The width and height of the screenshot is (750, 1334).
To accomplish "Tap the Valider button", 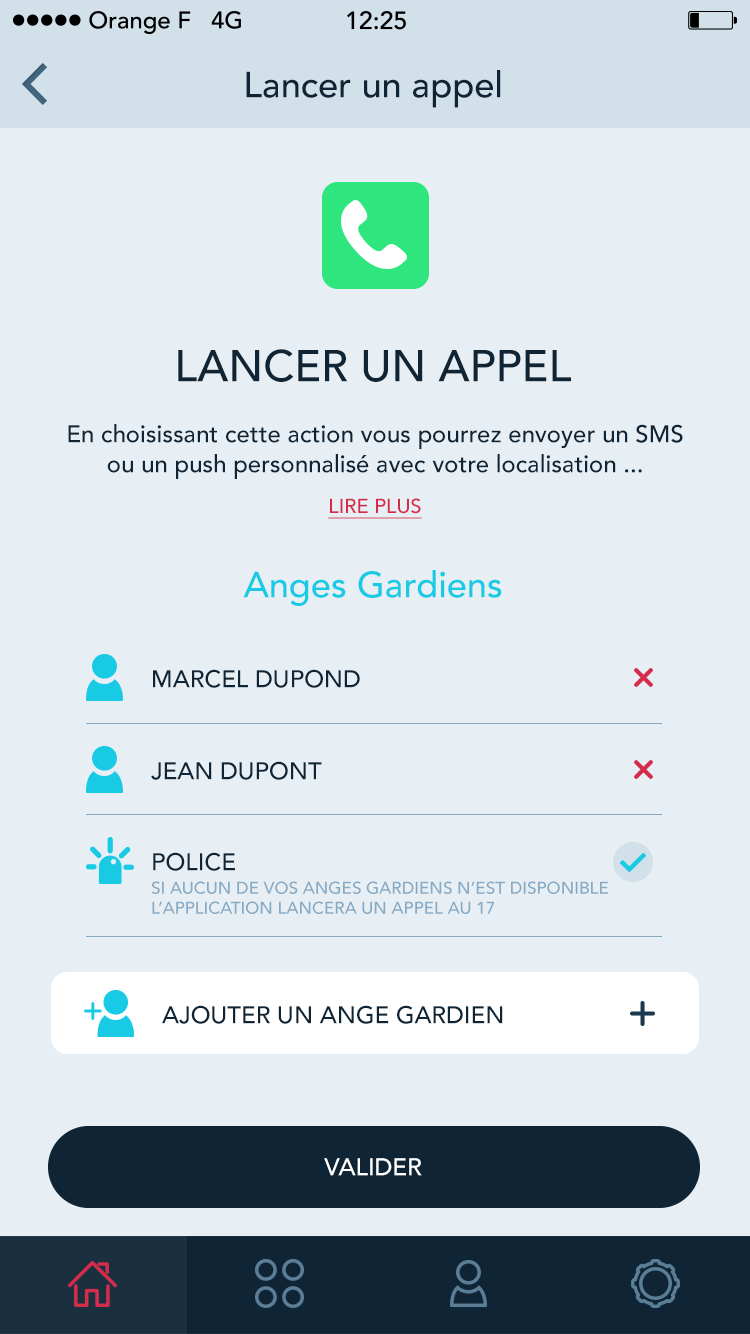I will click(374, 1167).
